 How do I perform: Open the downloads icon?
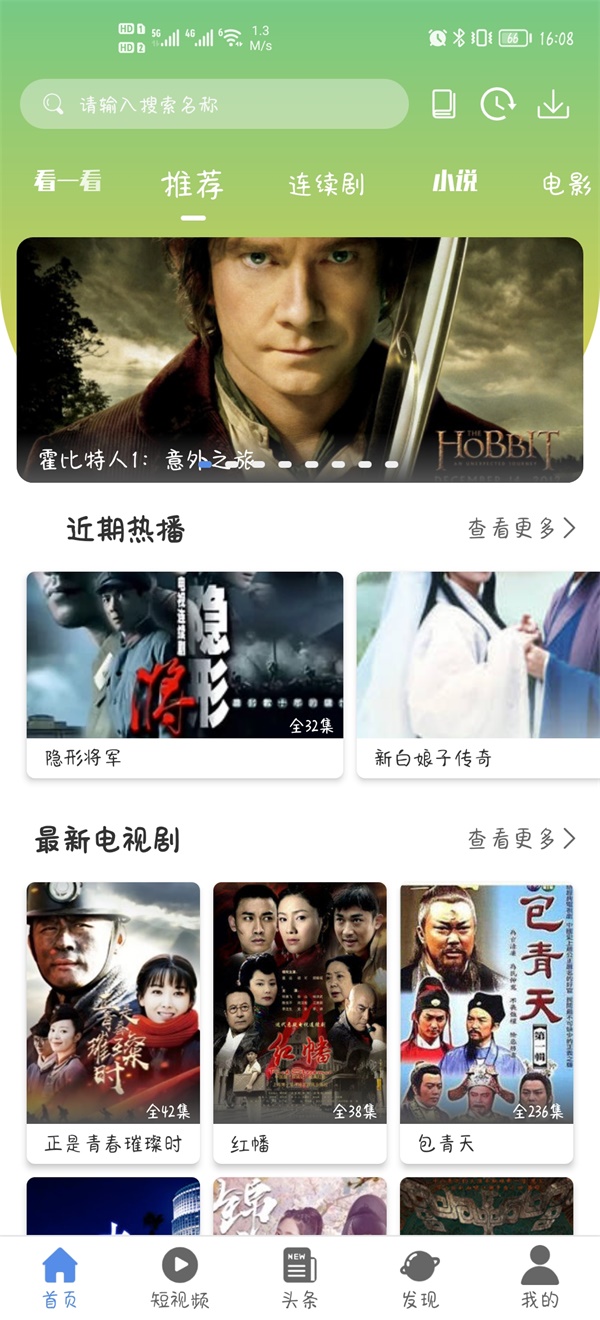click(553, 104)
